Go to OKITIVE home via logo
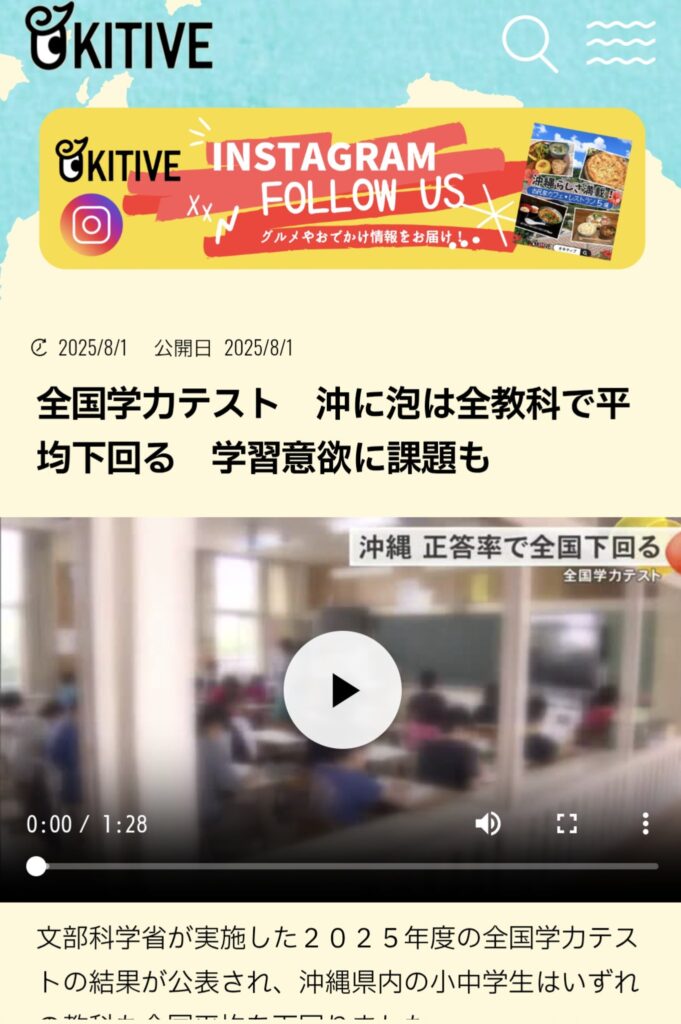This screenshot has height=1024, width=681. pos(118,39)
